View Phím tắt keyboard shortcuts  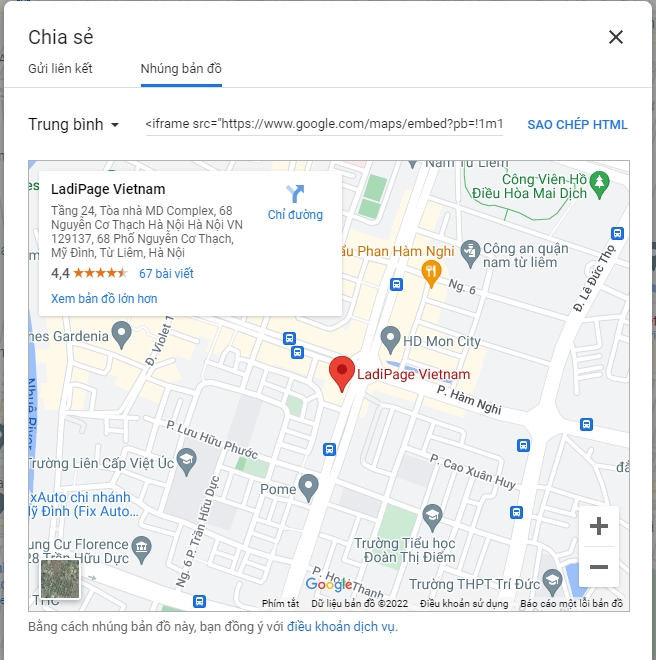(x=280, y=603)
